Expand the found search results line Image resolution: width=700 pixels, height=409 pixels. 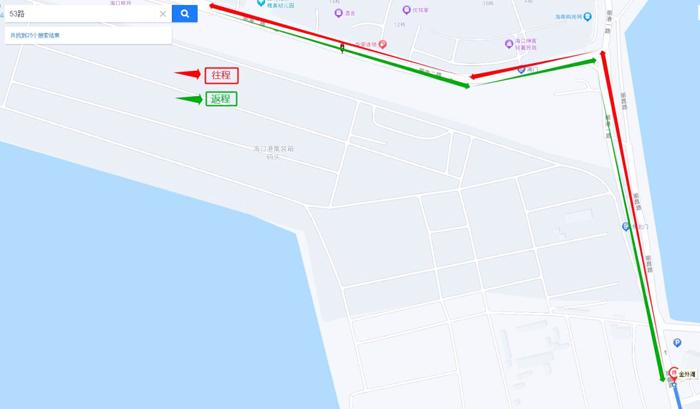click(x=35, y=35)
